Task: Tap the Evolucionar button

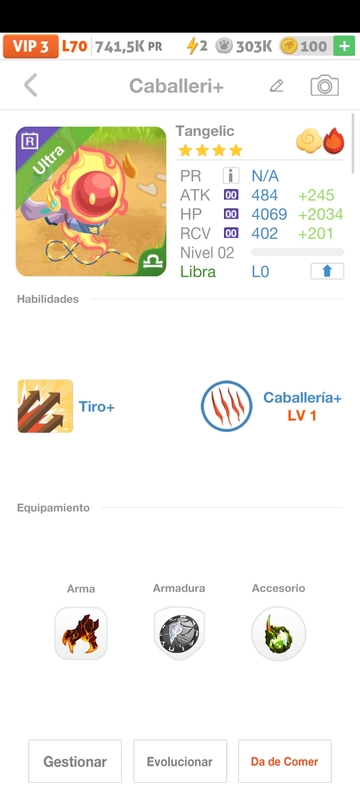Action: [x=179, y=761]
